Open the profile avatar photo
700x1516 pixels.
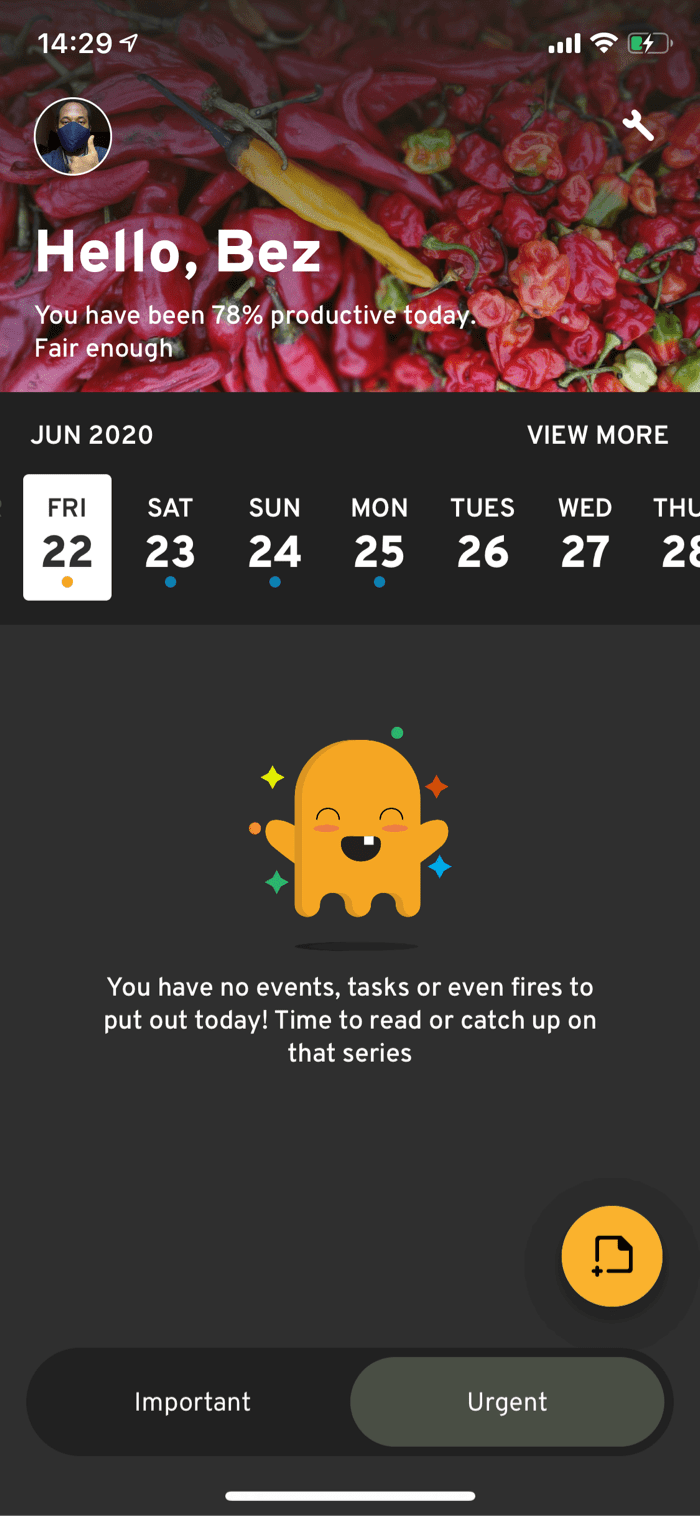click(73, 137)
